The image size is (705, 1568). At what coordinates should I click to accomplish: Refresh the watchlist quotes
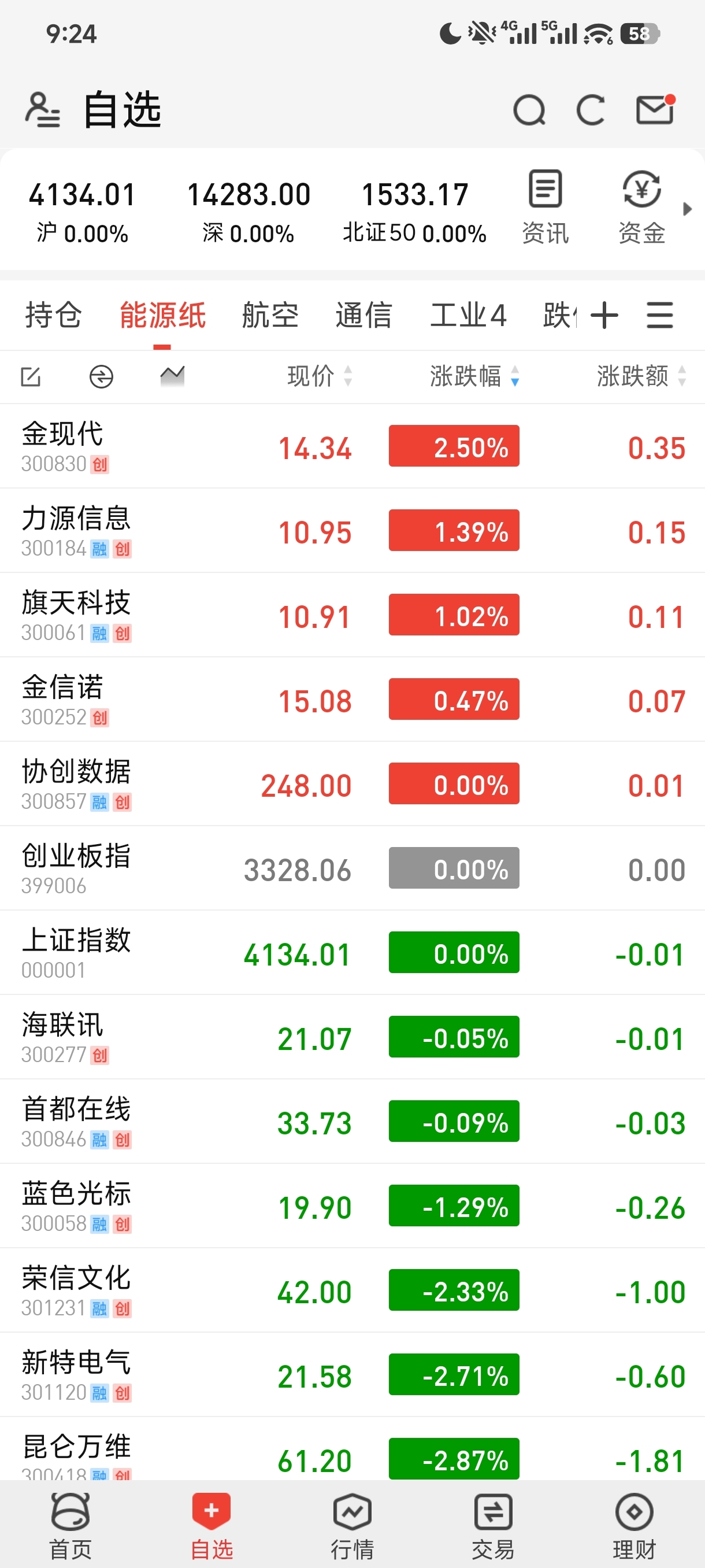591,110
